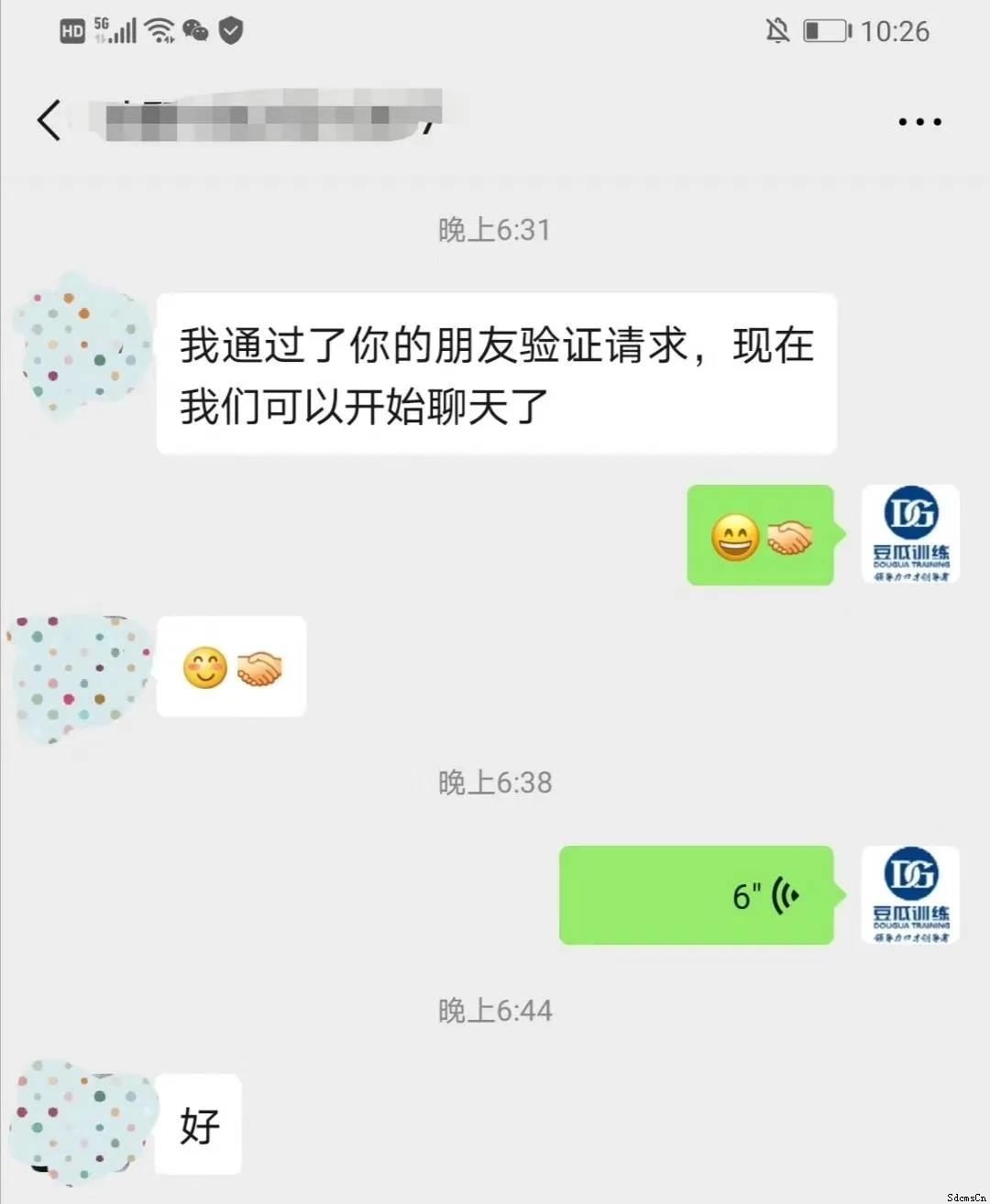Open the three-dot chat options menu
This screenshot has height=1204, width=990.
(919, 121)
